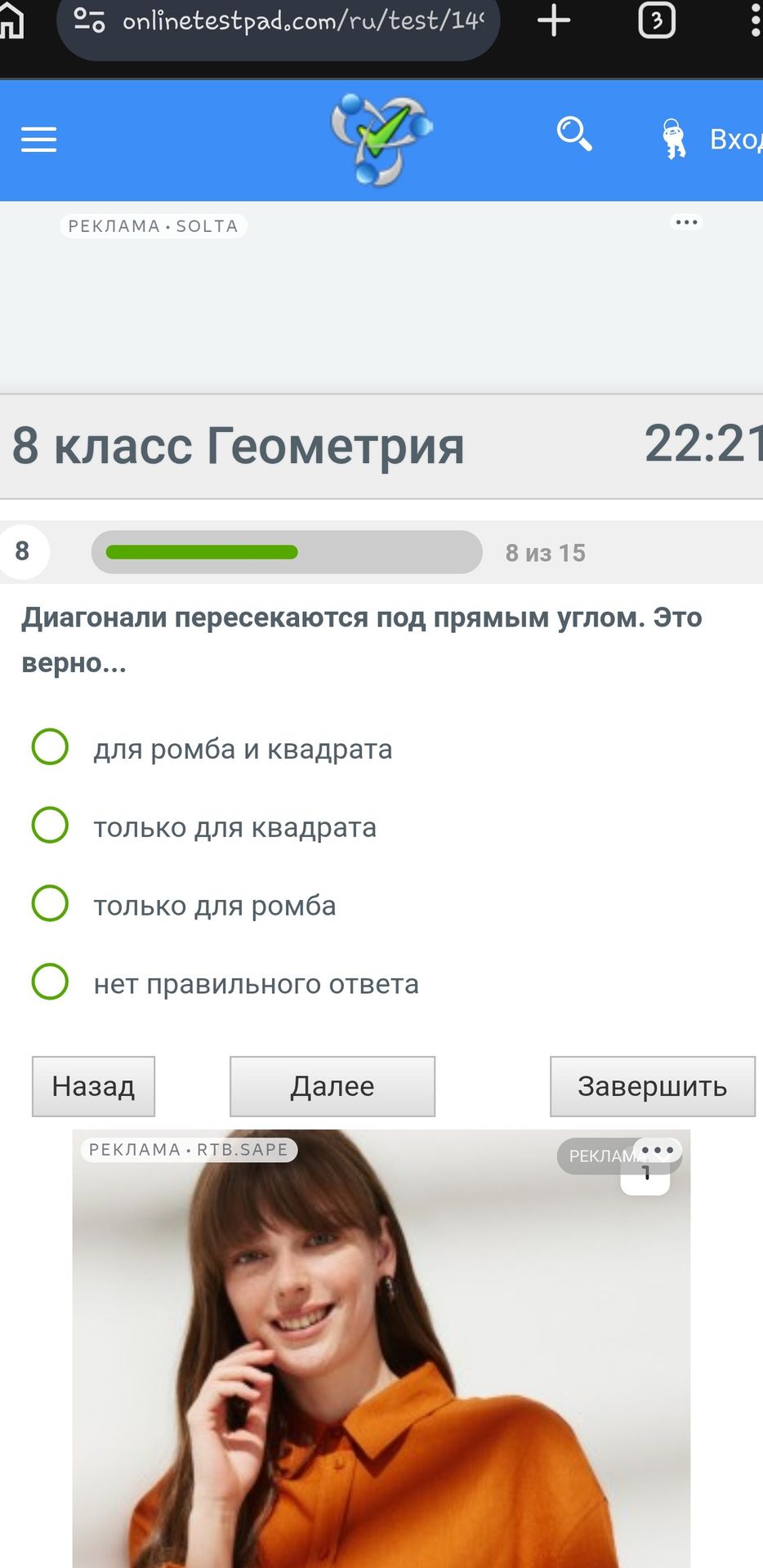Go back with the Назад button
Viewport: 763px width, 1568px height.
[x=93, y=1086]
